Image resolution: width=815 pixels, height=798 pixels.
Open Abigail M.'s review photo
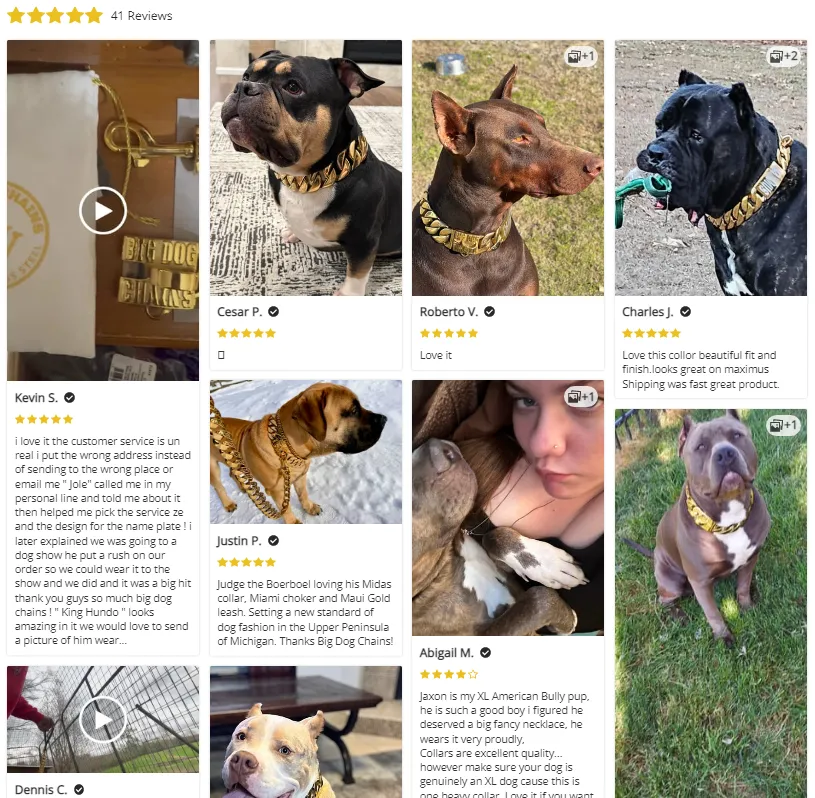coord(508,507)
